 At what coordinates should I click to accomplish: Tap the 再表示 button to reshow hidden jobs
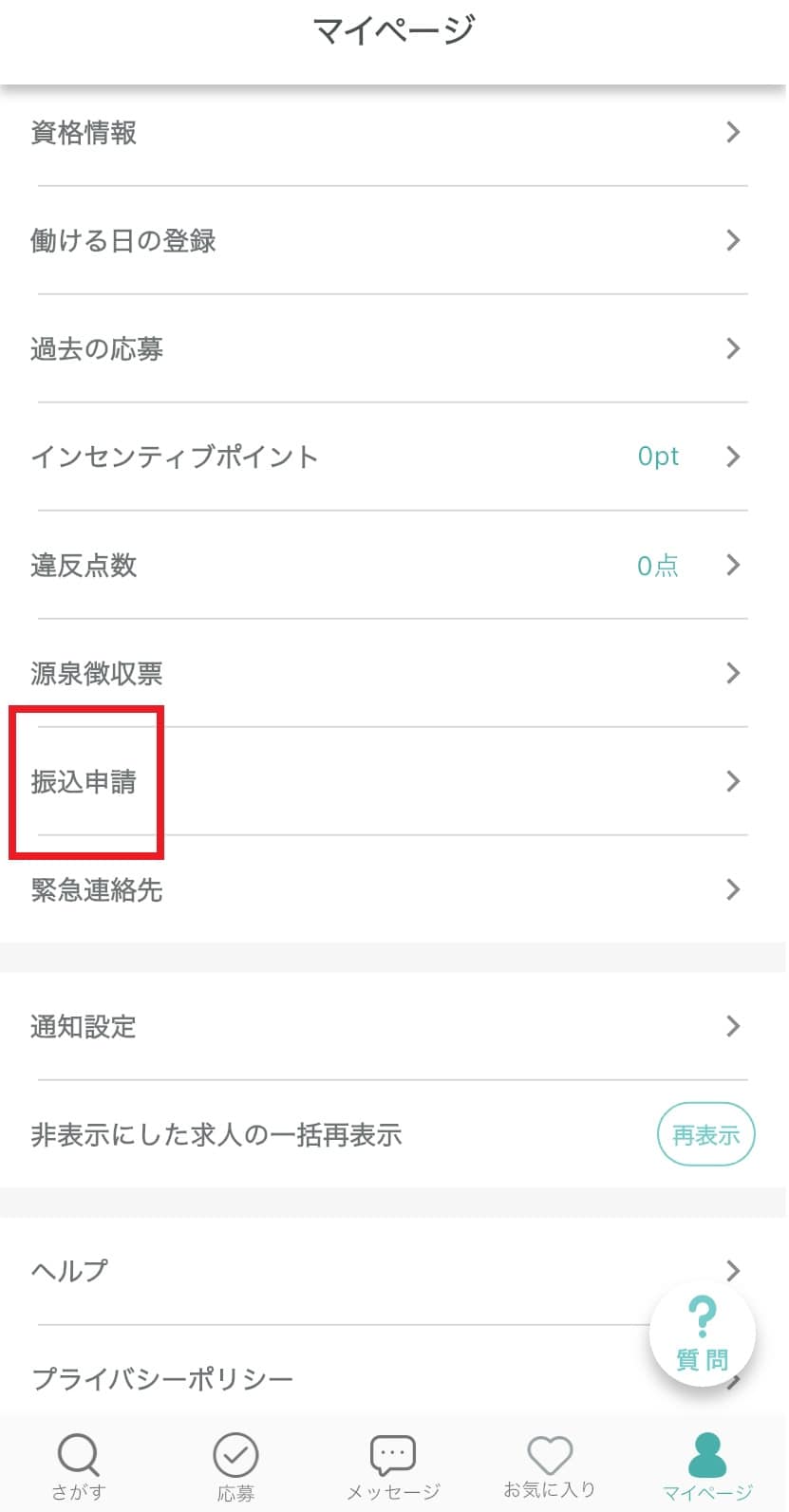pos(705,1133)
